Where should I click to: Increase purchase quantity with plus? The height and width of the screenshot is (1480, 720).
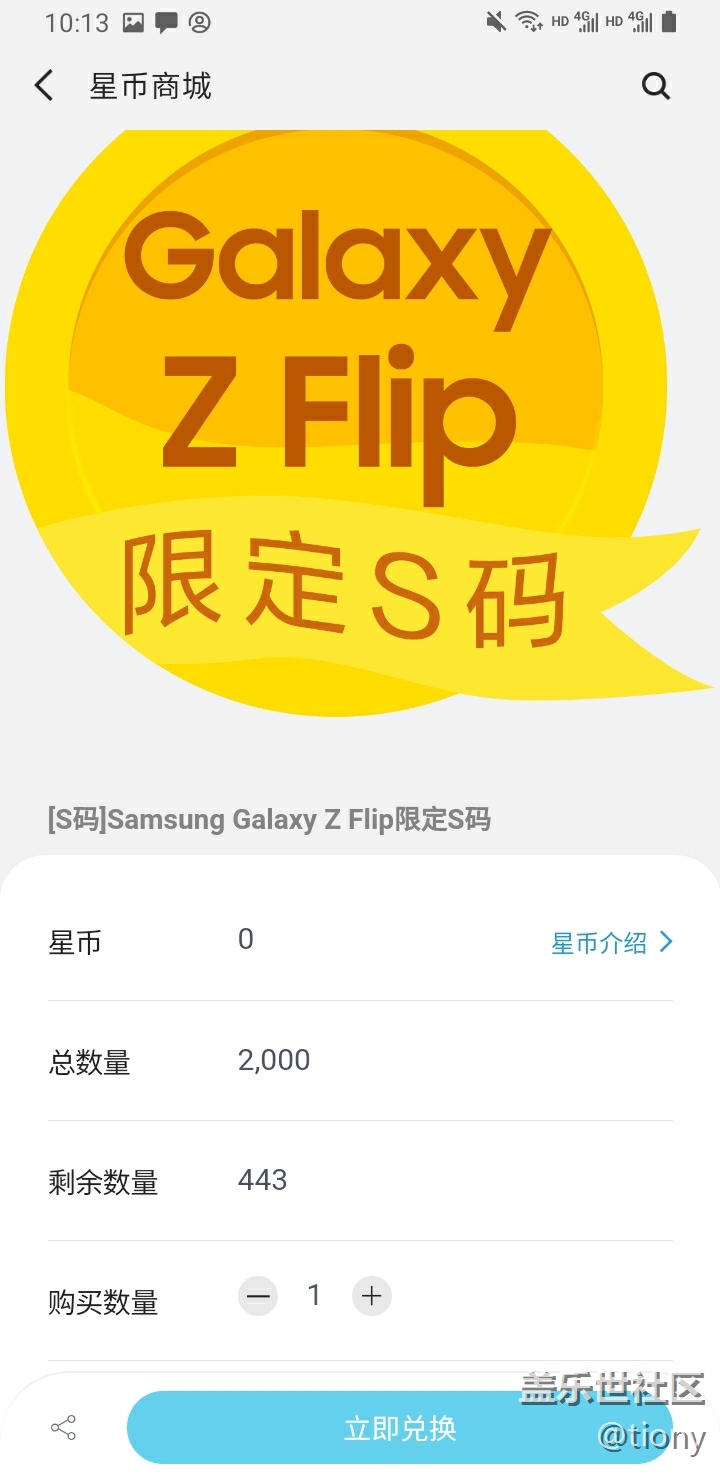pyautogui.click(x=371, y=1296)
